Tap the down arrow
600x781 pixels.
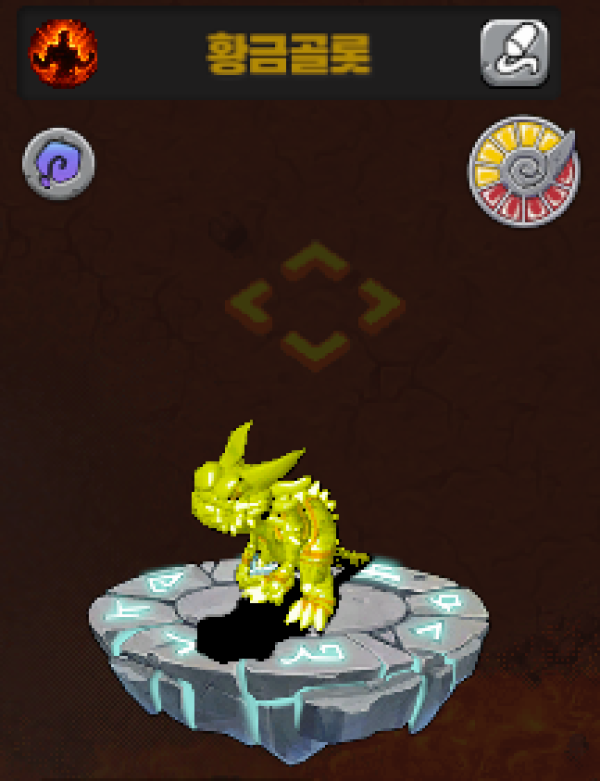coord(315,347)
